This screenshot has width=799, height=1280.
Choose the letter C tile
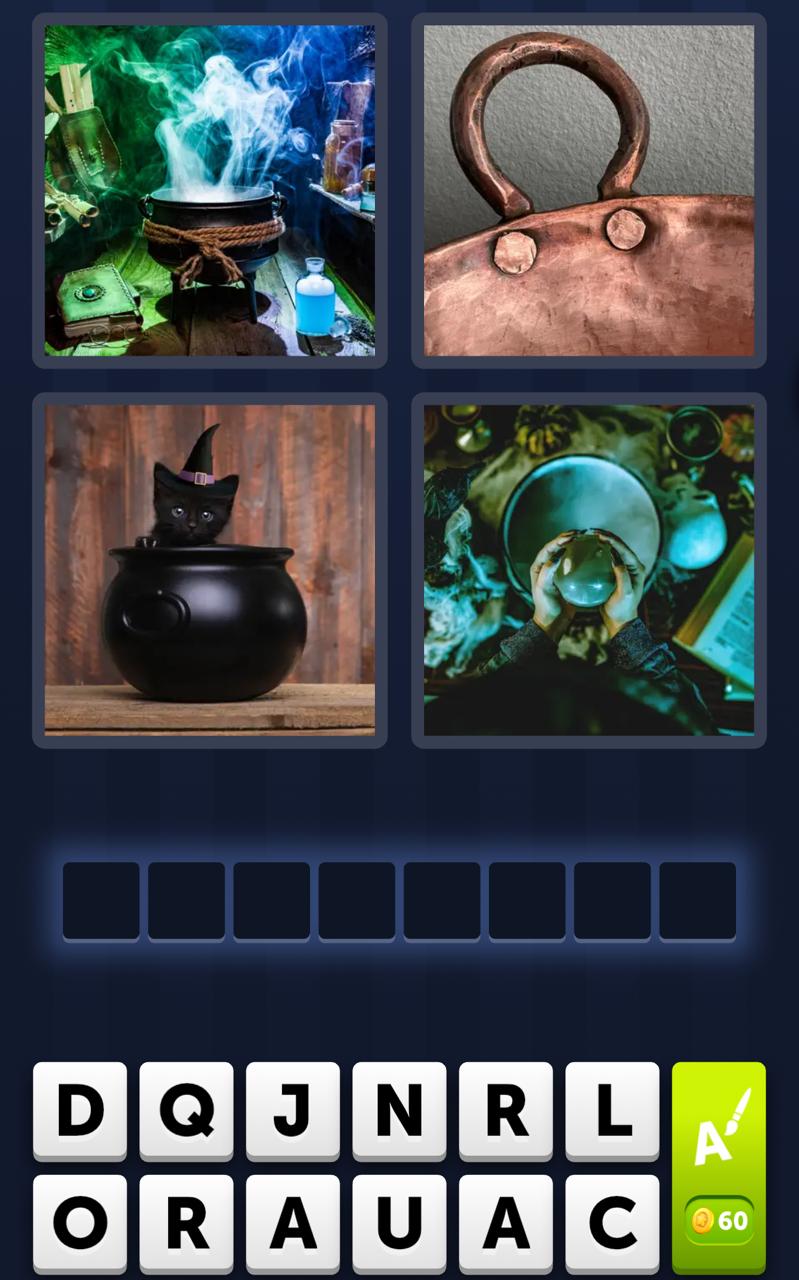[612, 1221]
